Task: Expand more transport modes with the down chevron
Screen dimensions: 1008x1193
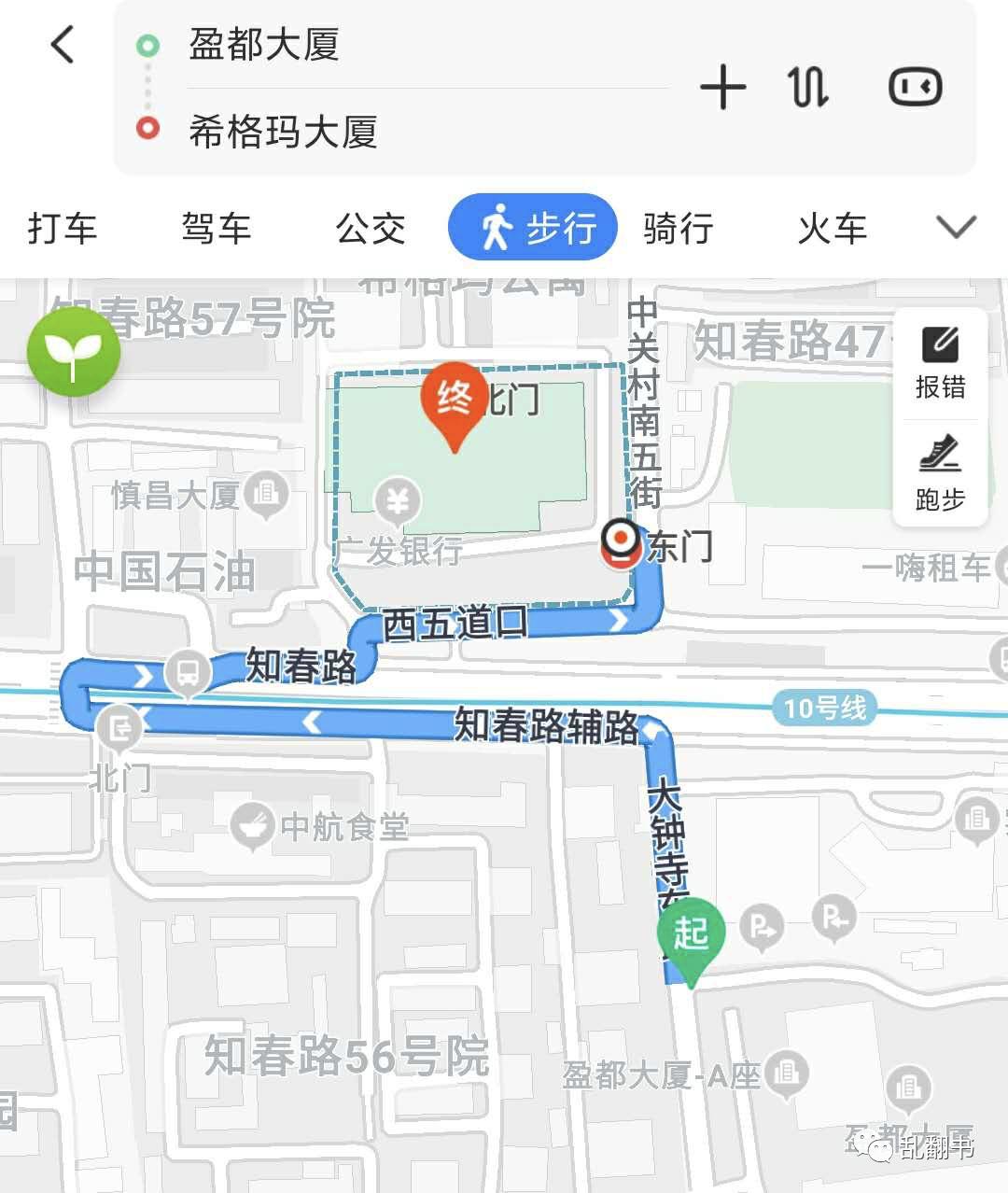Action: tap(956, 227)
